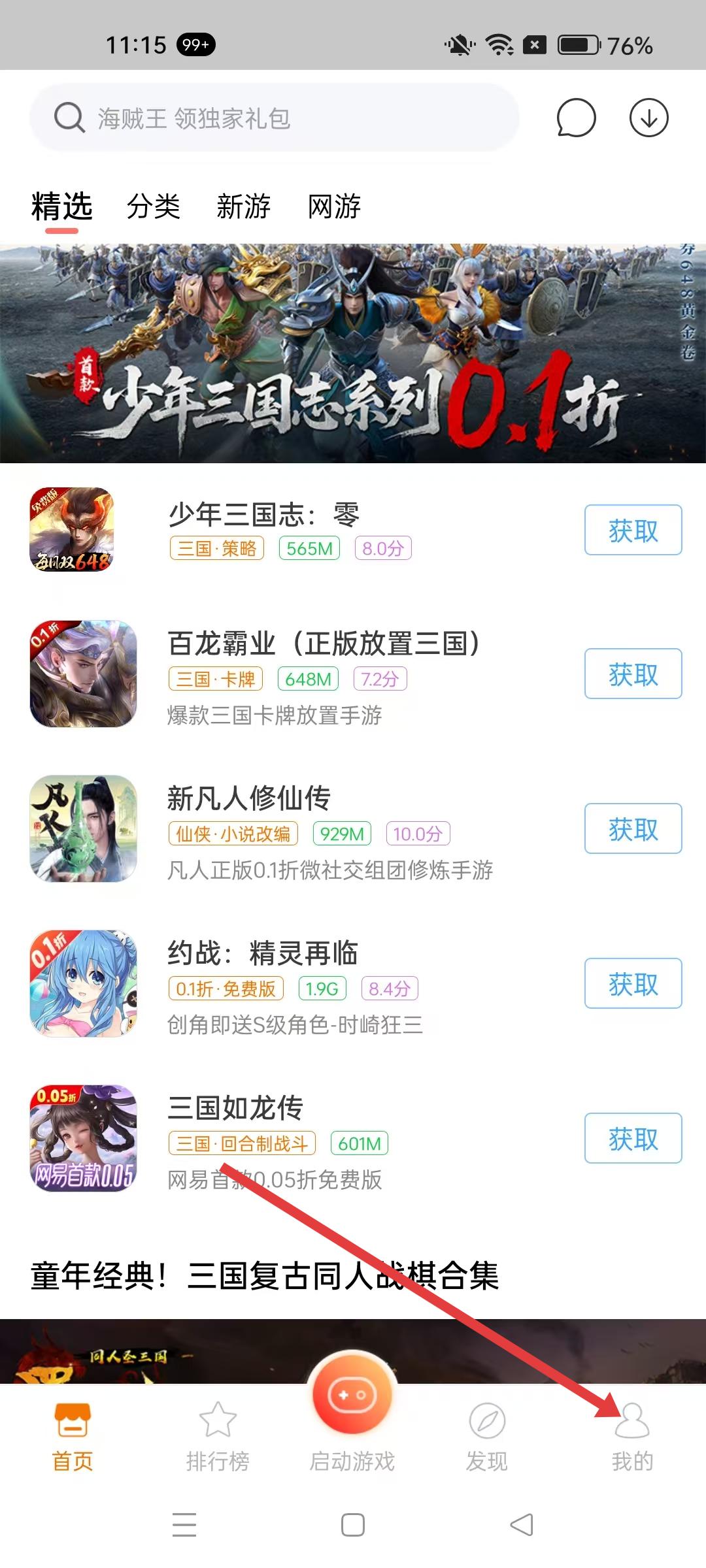
Task: Open the messages chat bubble icon
Action: tap(576, 118)
